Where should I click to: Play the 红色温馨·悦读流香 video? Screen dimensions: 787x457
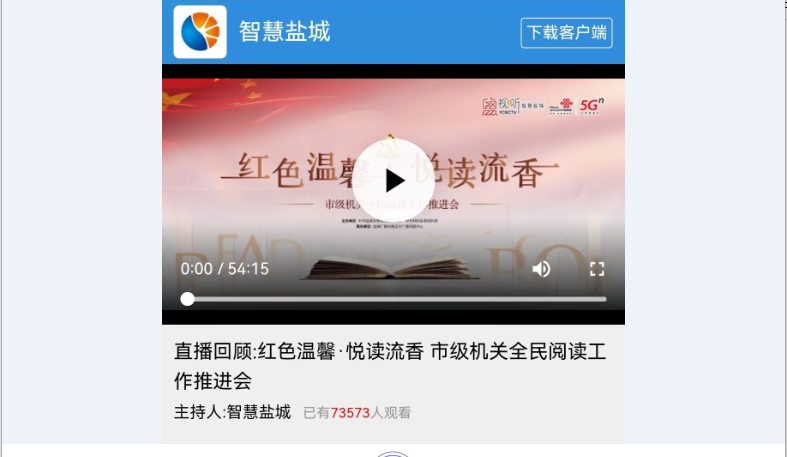pos(394,181)
